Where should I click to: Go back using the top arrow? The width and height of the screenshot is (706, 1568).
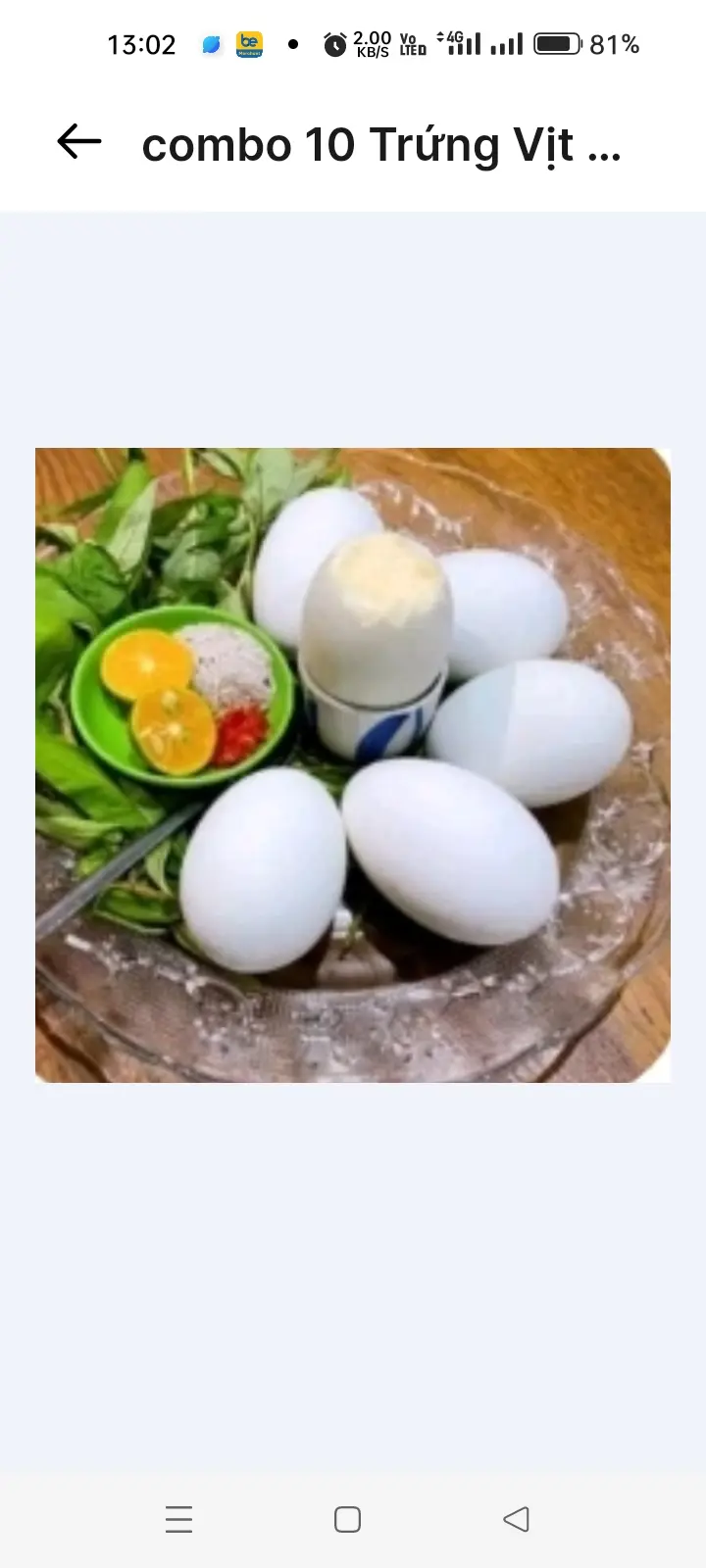pos(79,142)
